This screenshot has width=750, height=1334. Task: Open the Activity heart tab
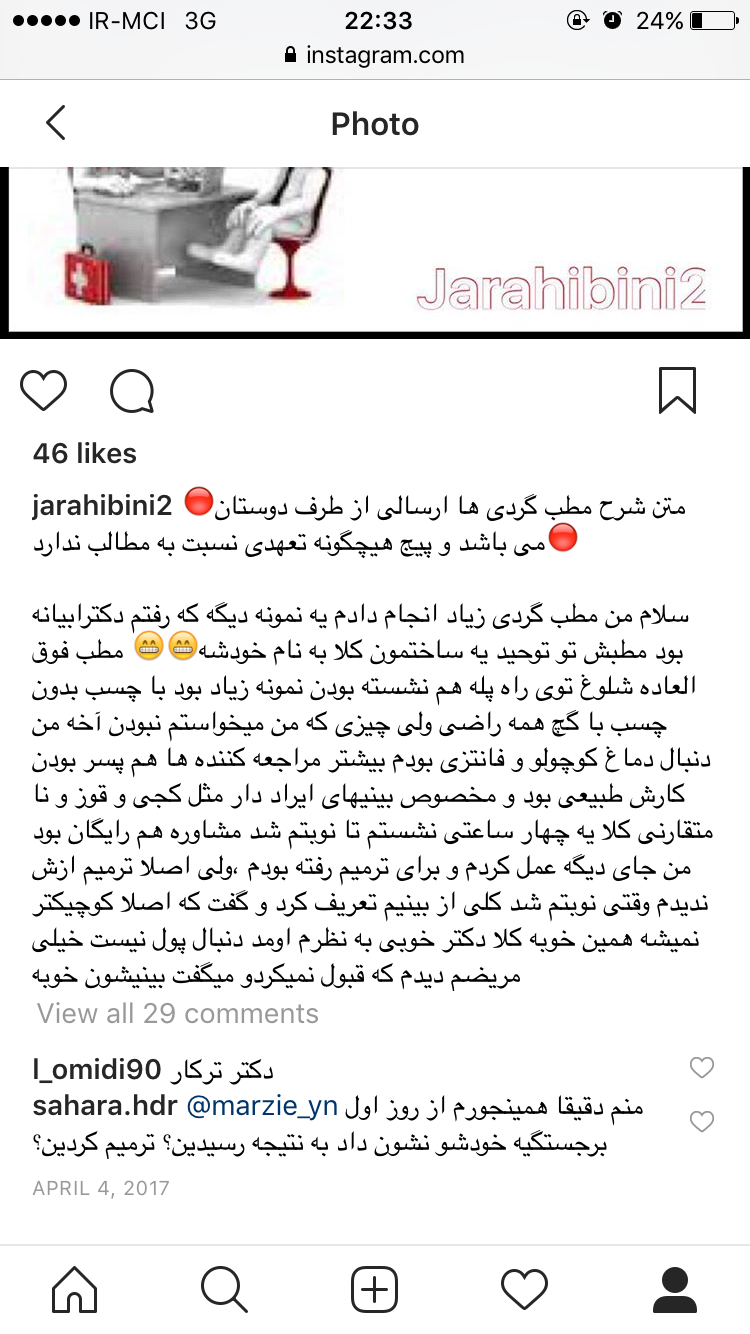point(525,1289)
